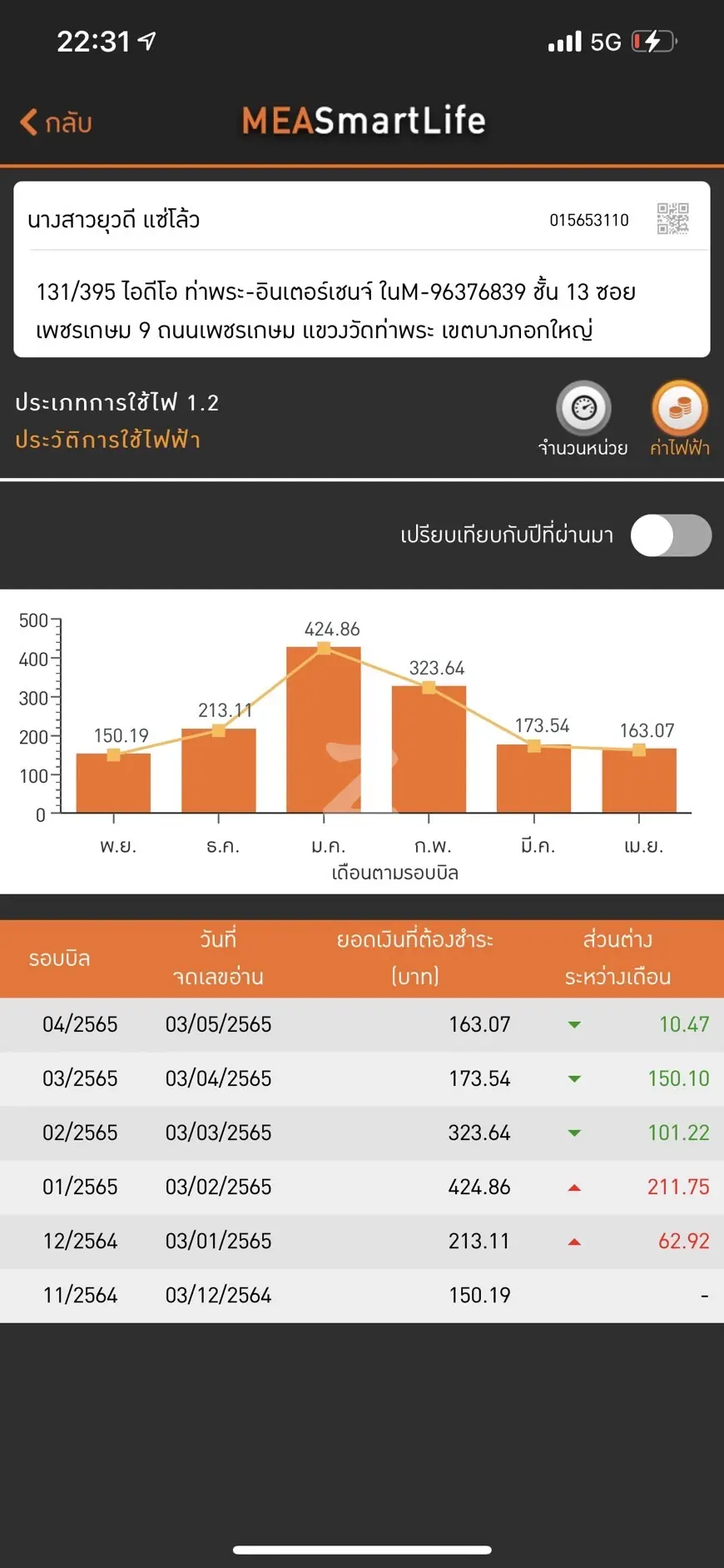Enable the เปรียบเทียบกับปีที่ผ่านมา toggle

pos(671,535)
